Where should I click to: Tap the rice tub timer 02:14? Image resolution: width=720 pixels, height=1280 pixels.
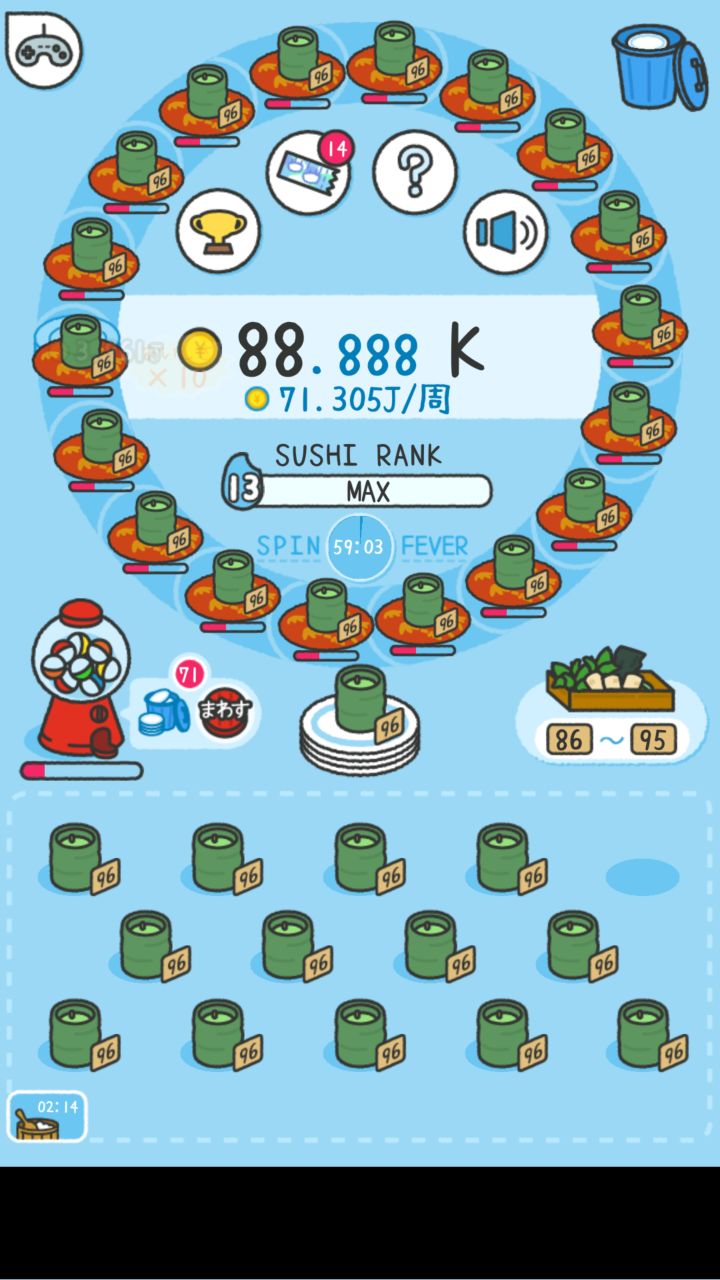[47, 1116]
